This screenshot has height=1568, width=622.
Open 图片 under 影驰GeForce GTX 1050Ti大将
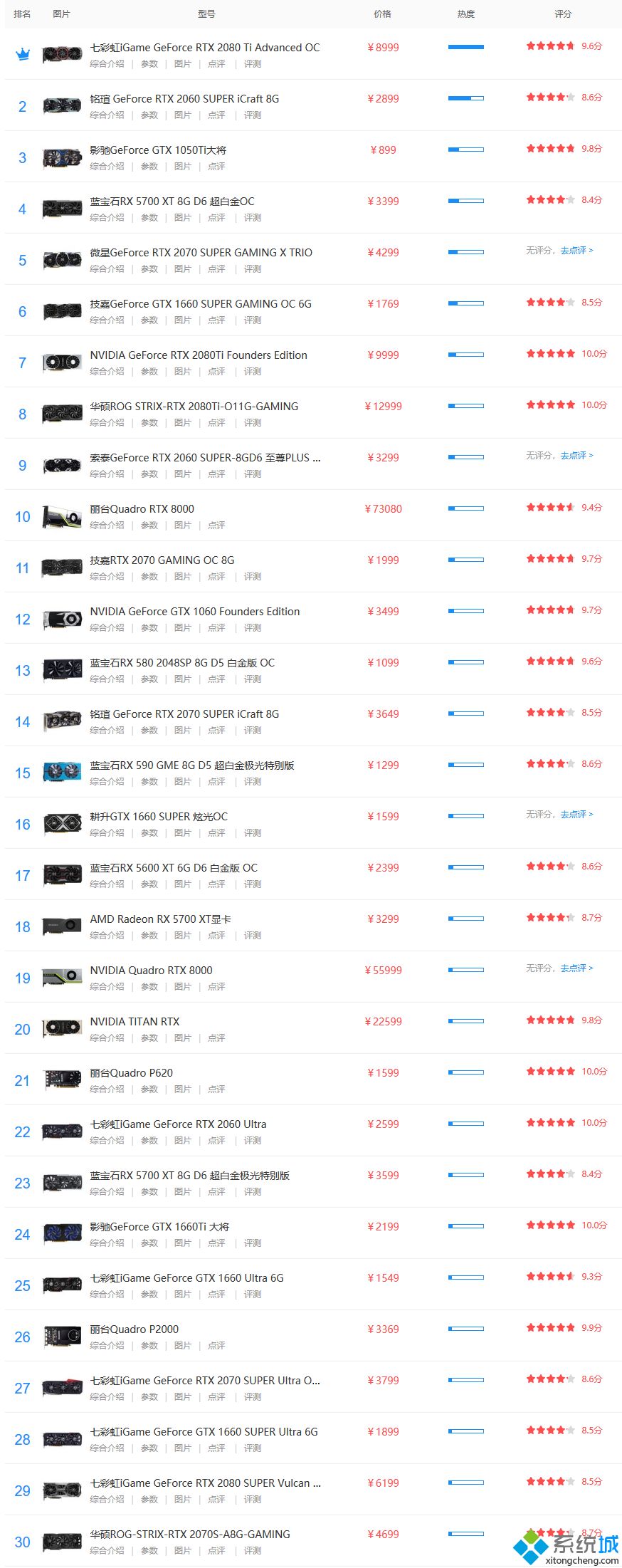(183, 166)
